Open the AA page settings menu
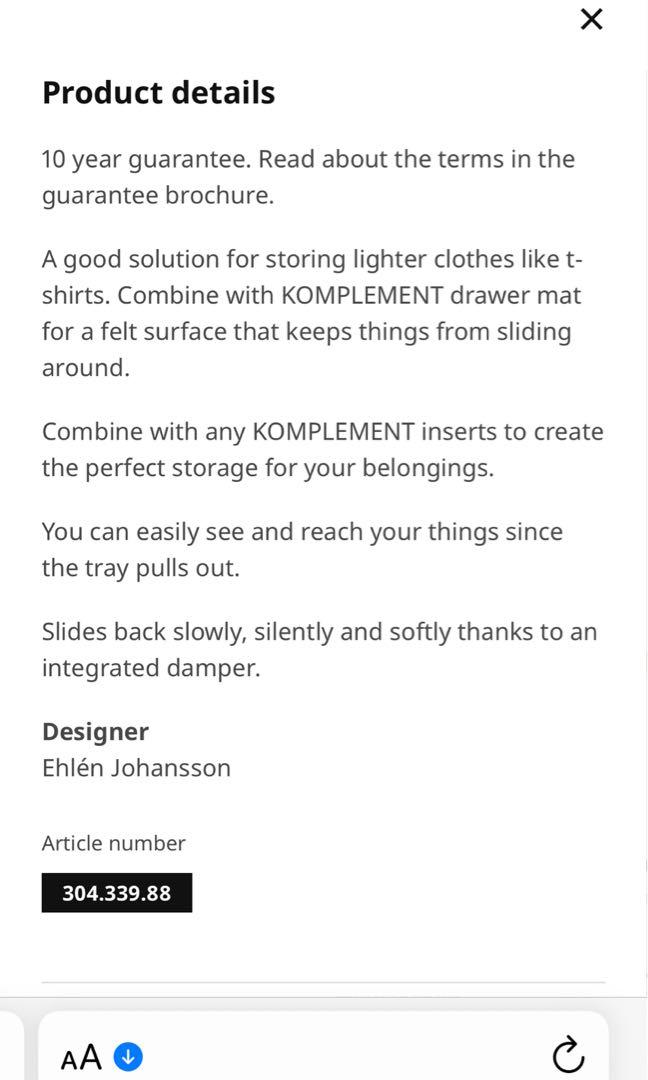This screenshot has width=648, height=1080. [82, 1057]
